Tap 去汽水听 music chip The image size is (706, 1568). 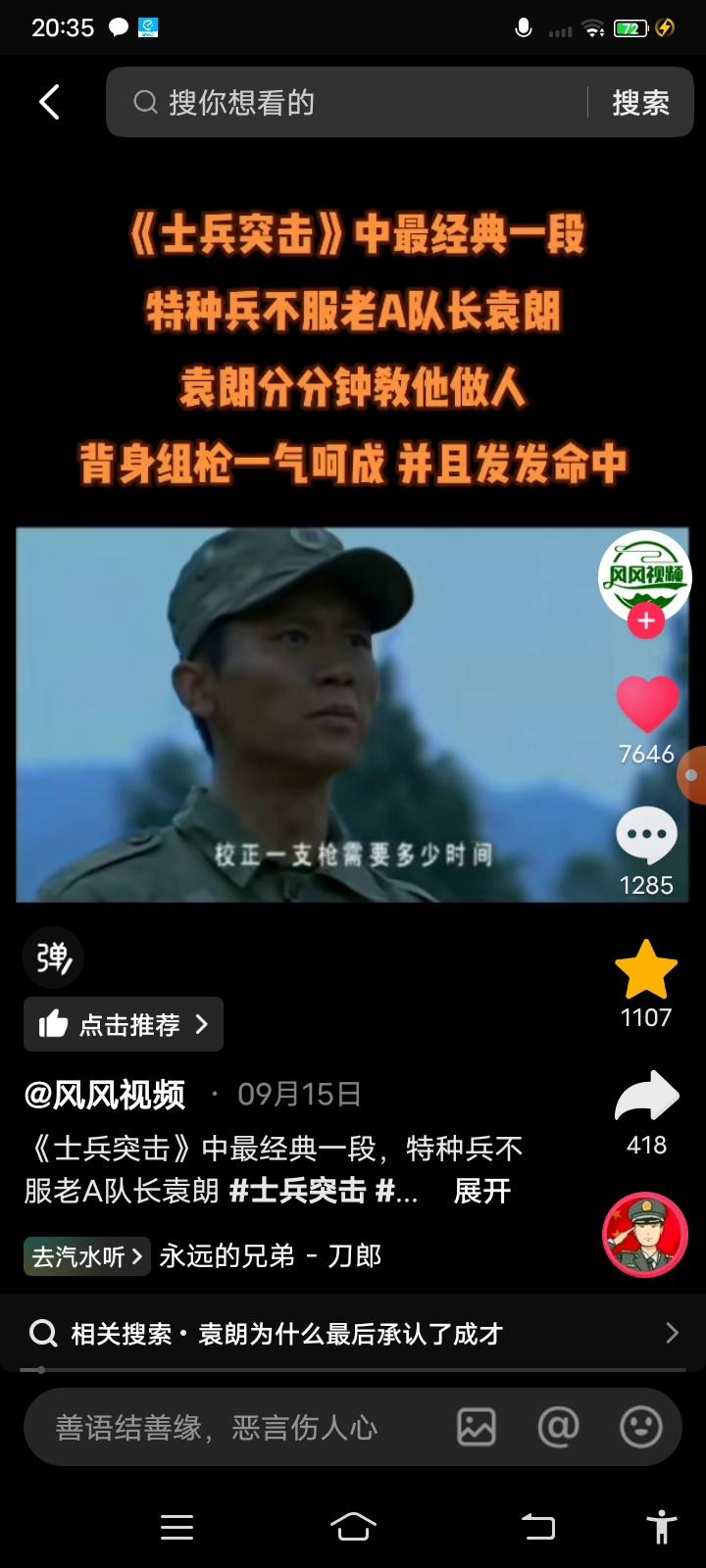pyautogui.click(x=86, y=1256)
